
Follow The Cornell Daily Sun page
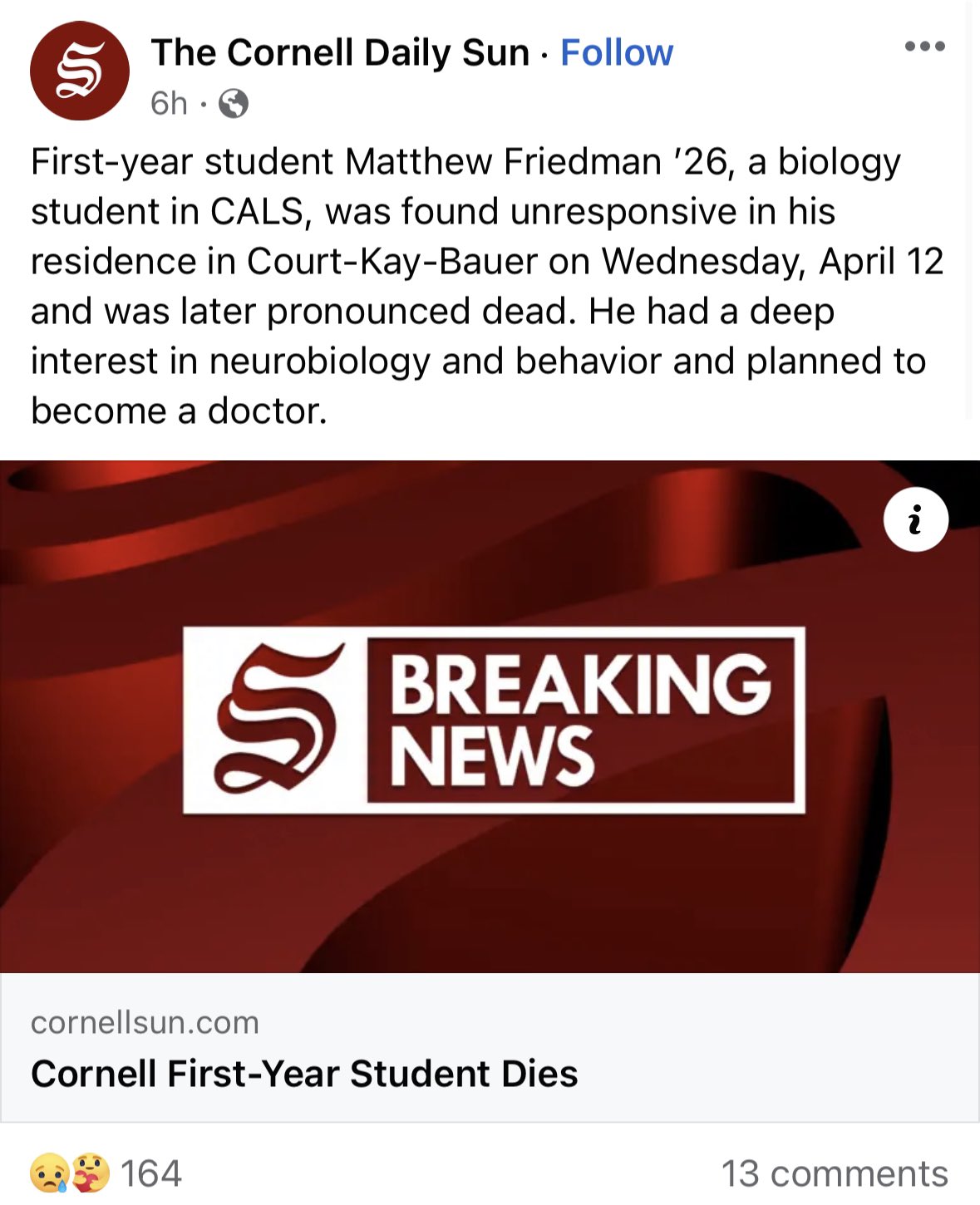click(x=616, y=53)
